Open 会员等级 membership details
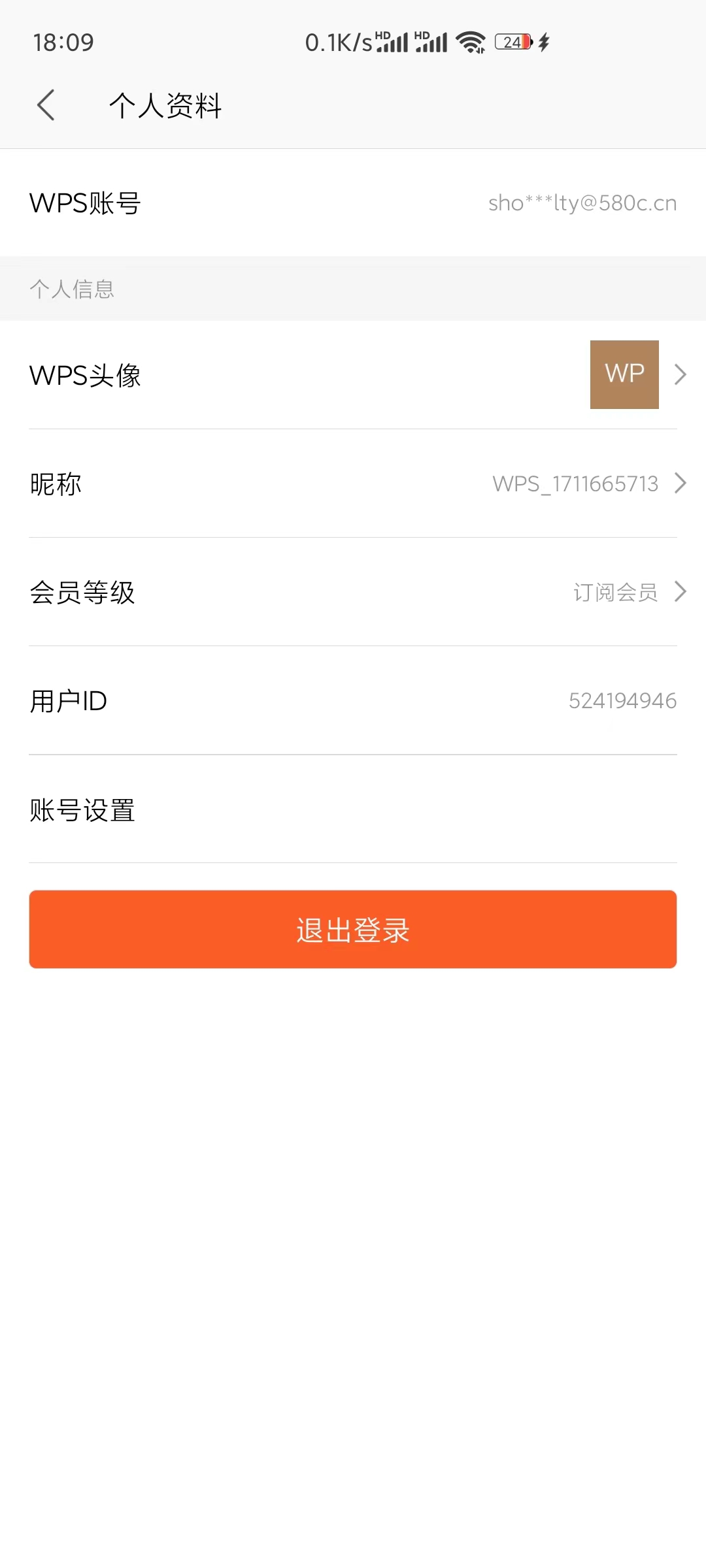 [x=353, y=592]
